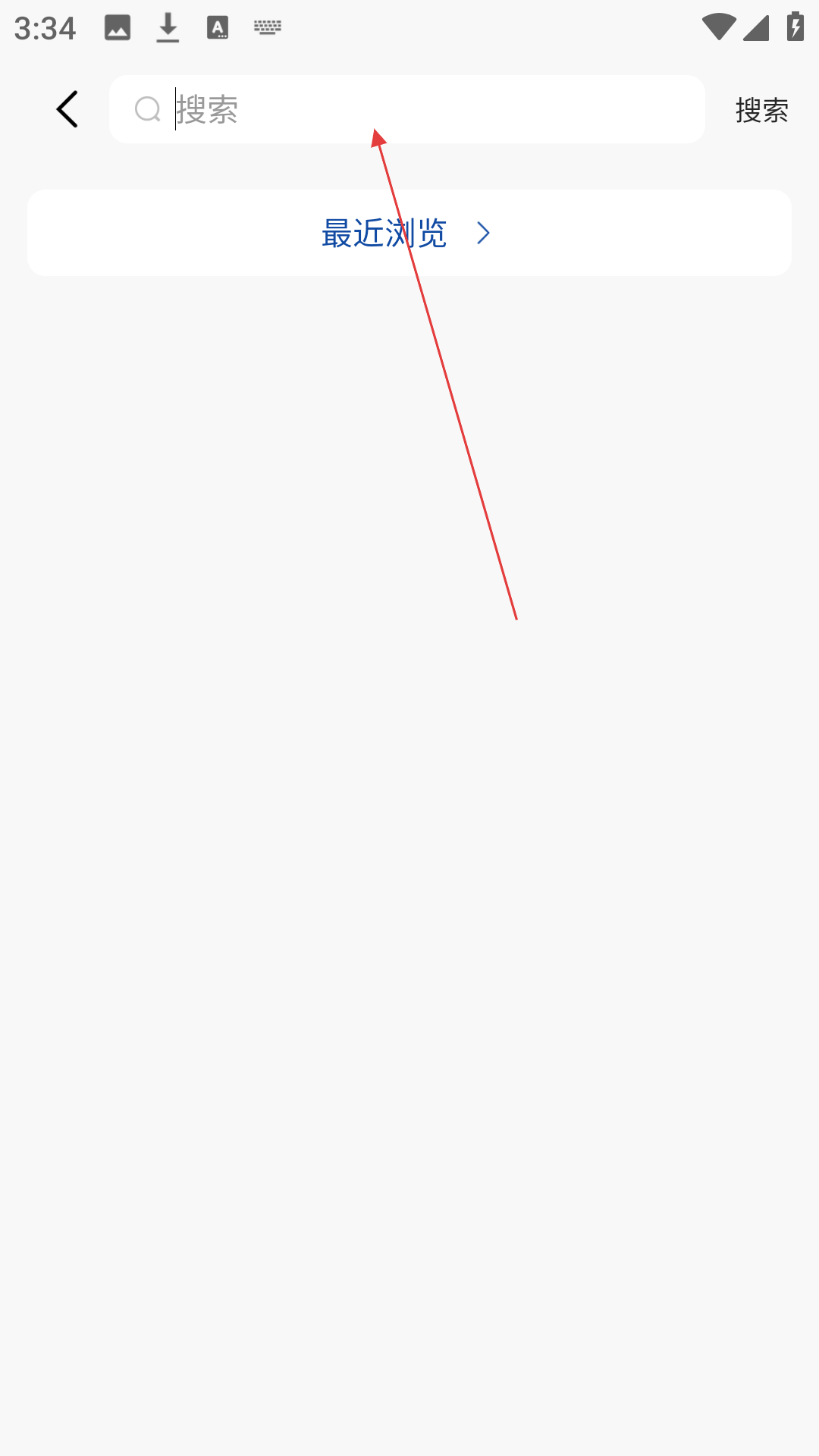Focus the 搜索 search input field
Screen dimensions: 819x1456
pos(407,109)
